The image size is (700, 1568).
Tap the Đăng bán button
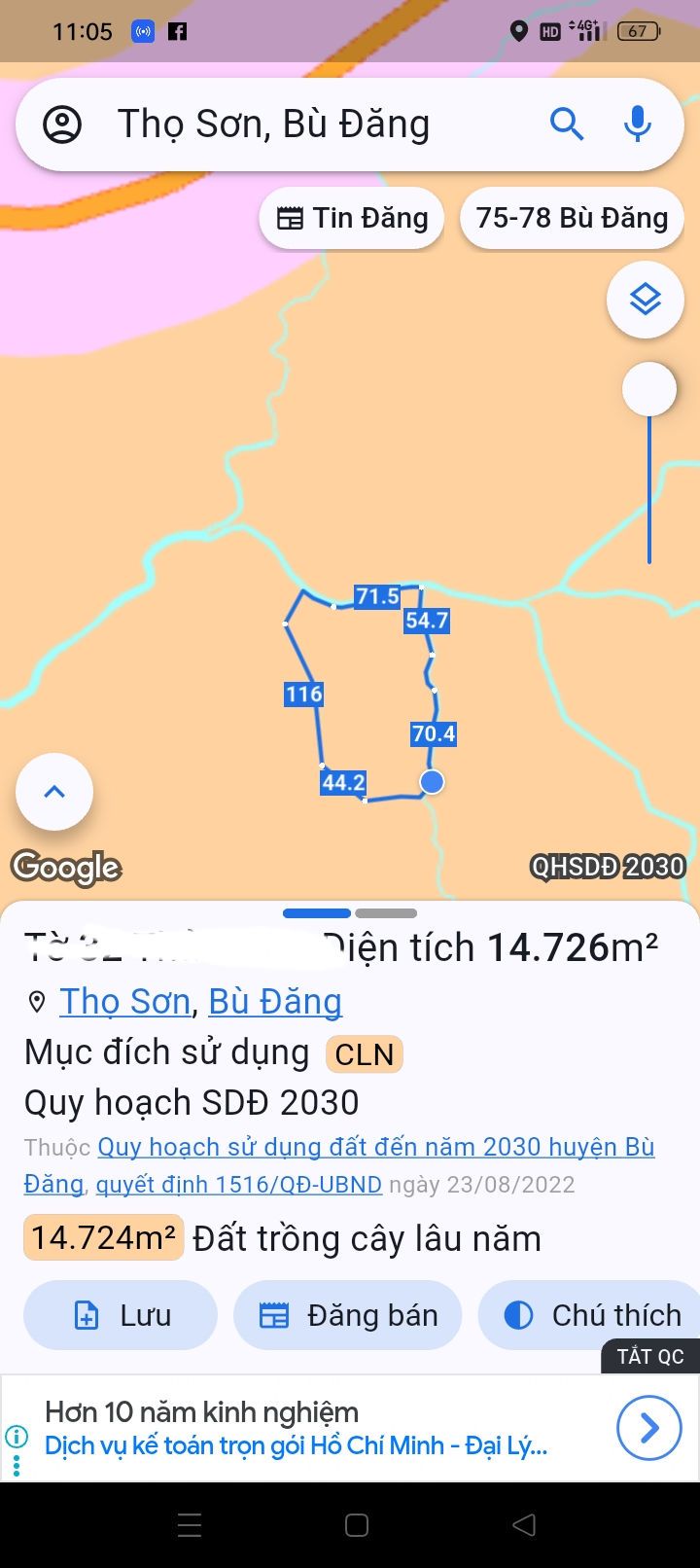coord(348,1315)
